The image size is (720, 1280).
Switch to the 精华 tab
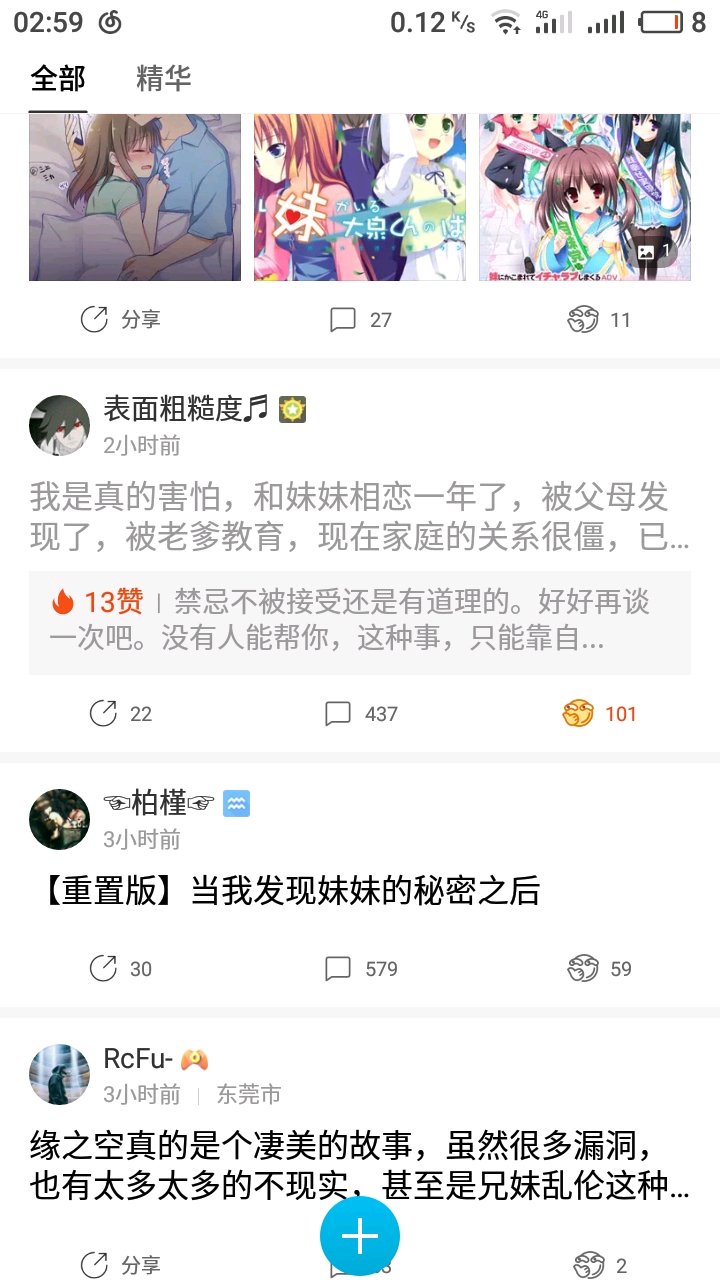click(x=163, y=79)
